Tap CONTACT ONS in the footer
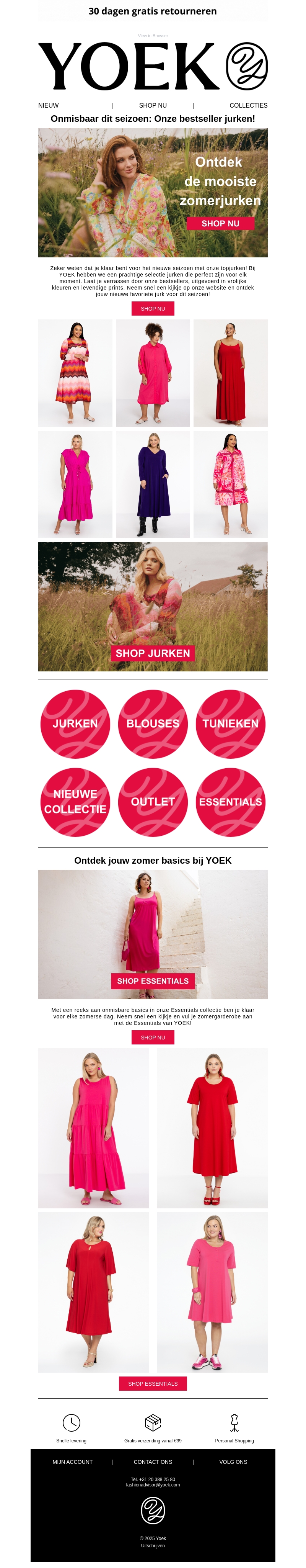This screenshot has width=306, height=1568. click(153, 1462)
